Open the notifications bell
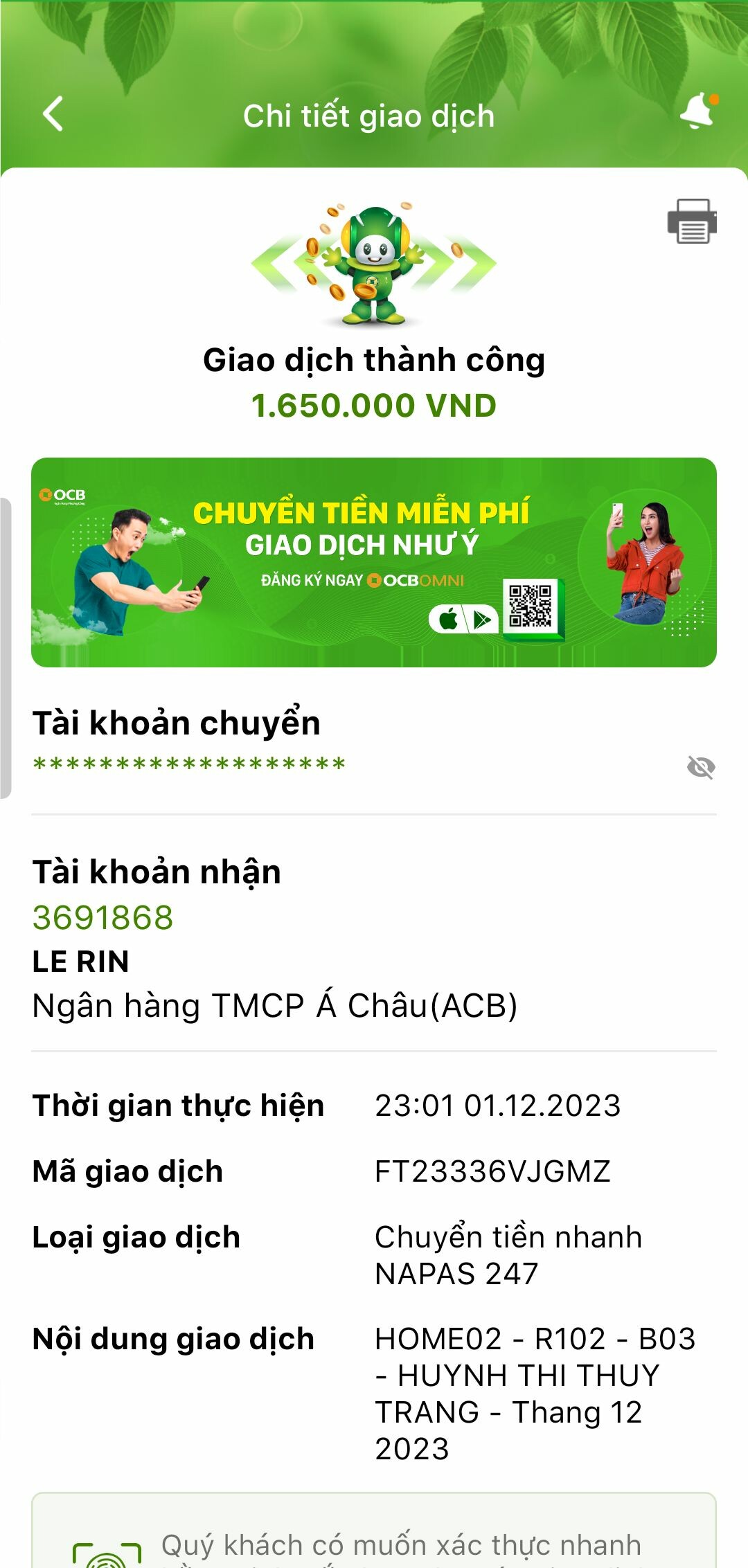 (x=698, y=111)
